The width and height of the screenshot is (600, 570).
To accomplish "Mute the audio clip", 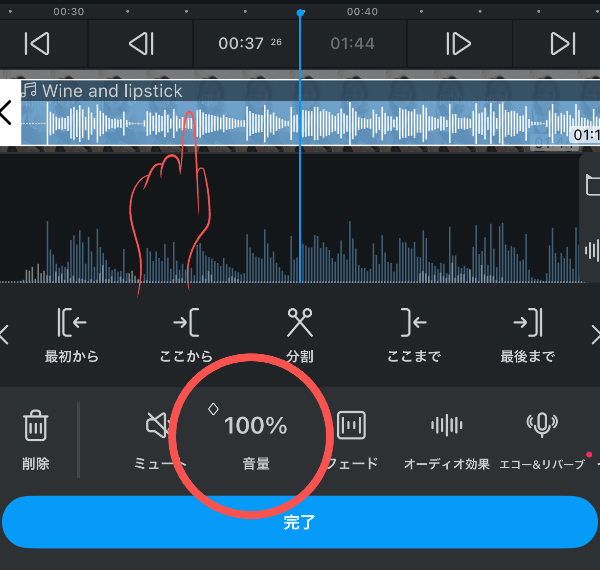I will pos(160,438).
